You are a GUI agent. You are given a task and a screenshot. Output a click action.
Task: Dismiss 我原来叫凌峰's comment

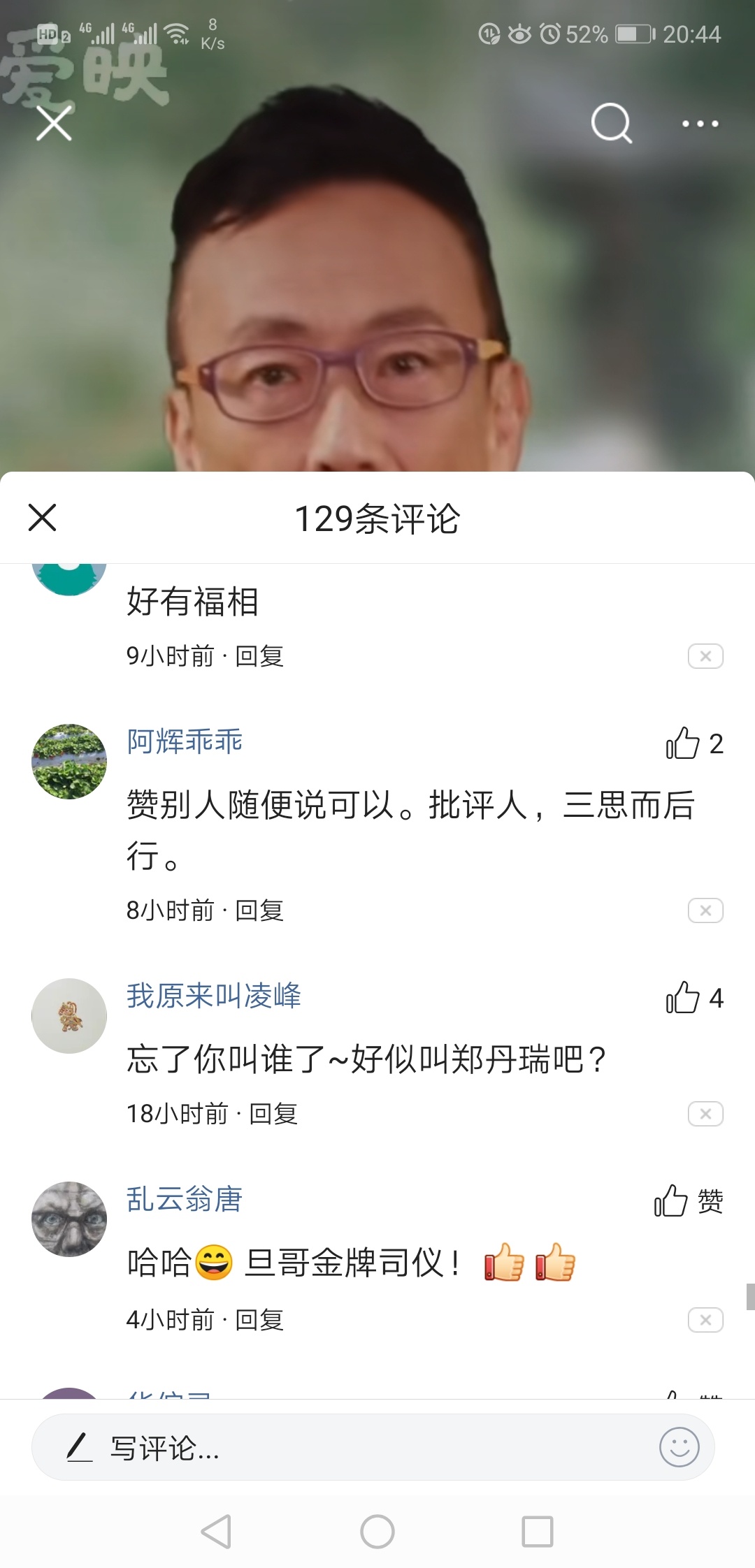(x=705, y=1114)
